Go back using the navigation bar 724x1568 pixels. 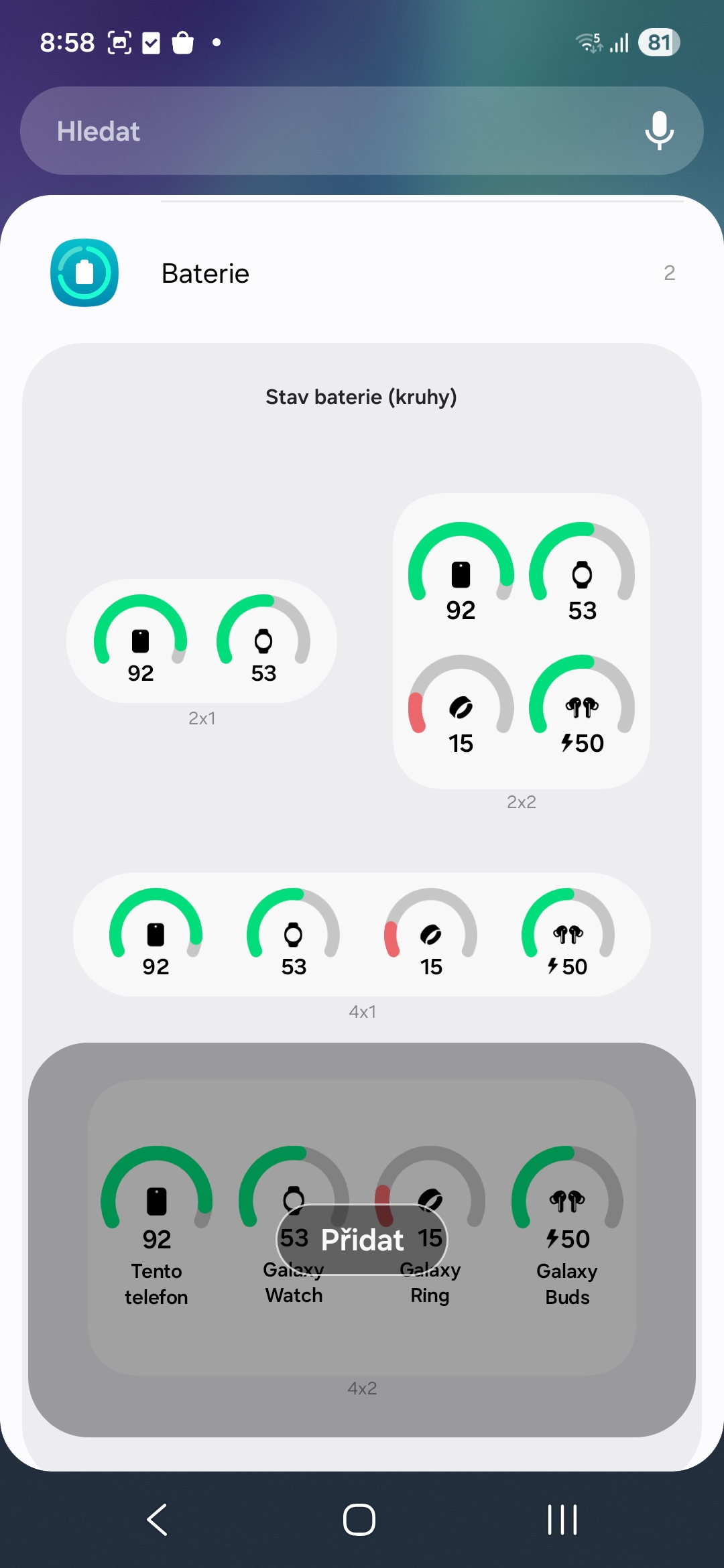click(x=158, y=1519)
